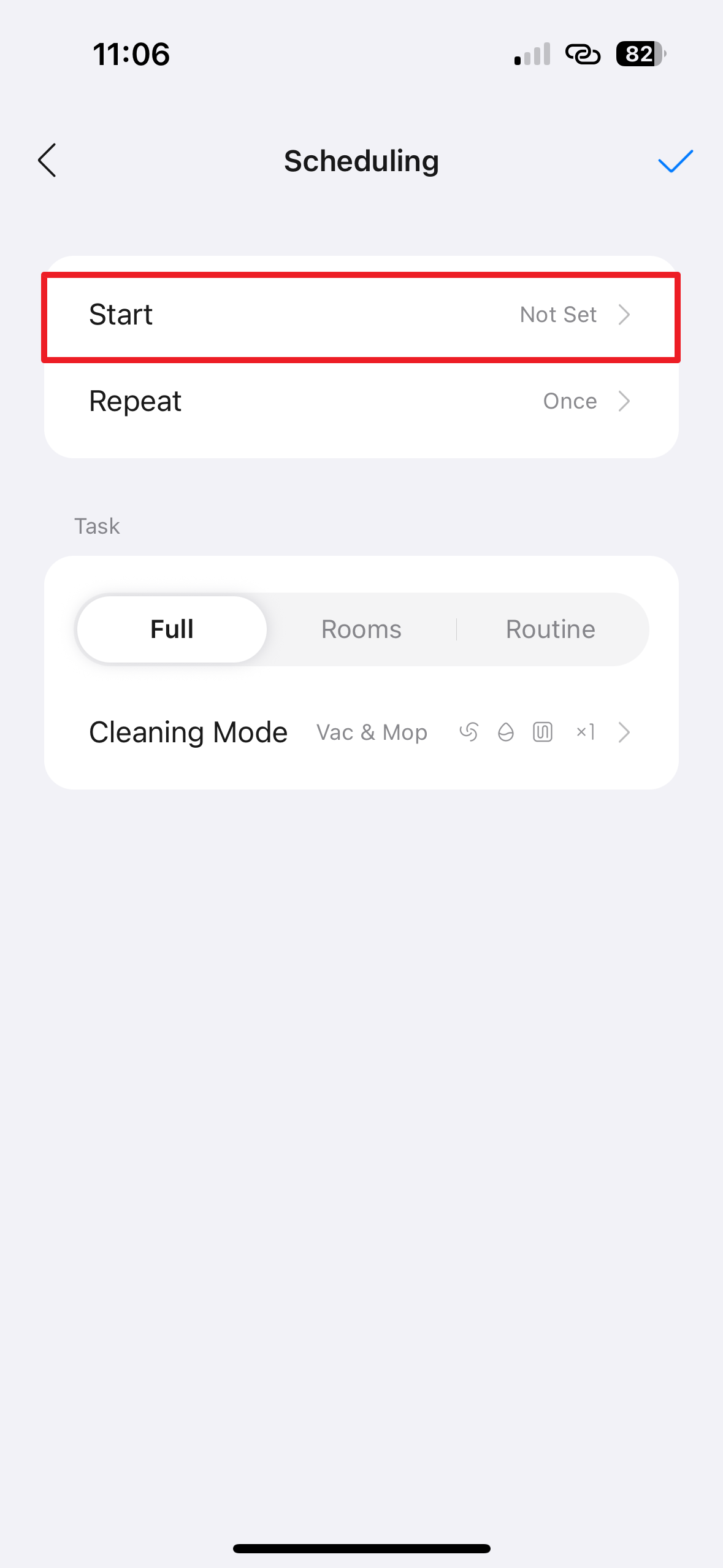Open the Start time setting
The image size is (723, 1568).
click(361, 315)
